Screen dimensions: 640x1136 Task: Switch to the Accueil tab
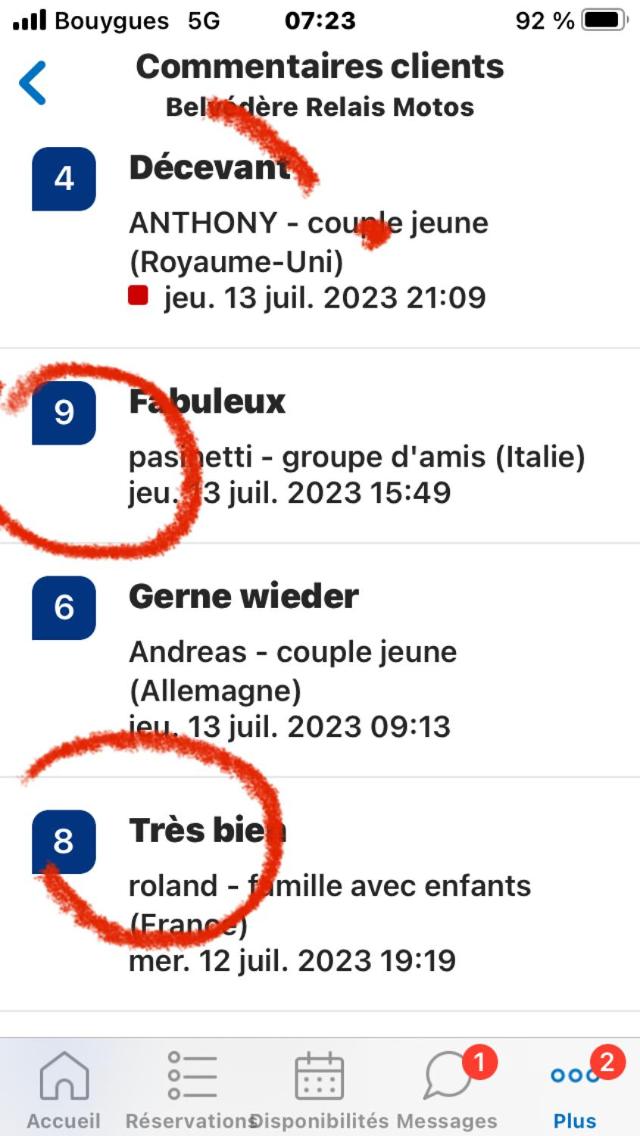coord(63,1090)
